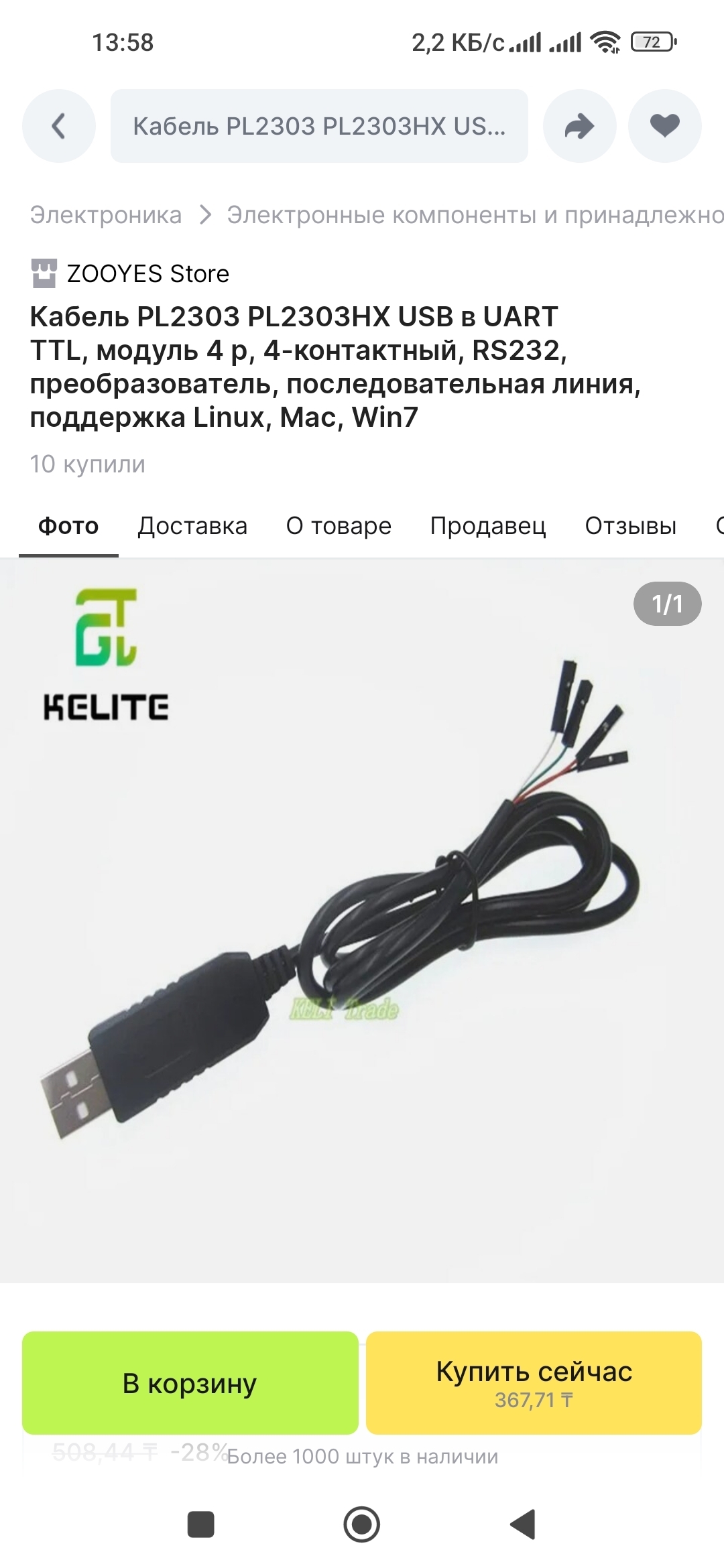Share this product listing
724x1568 pixels.
point(579,126)
